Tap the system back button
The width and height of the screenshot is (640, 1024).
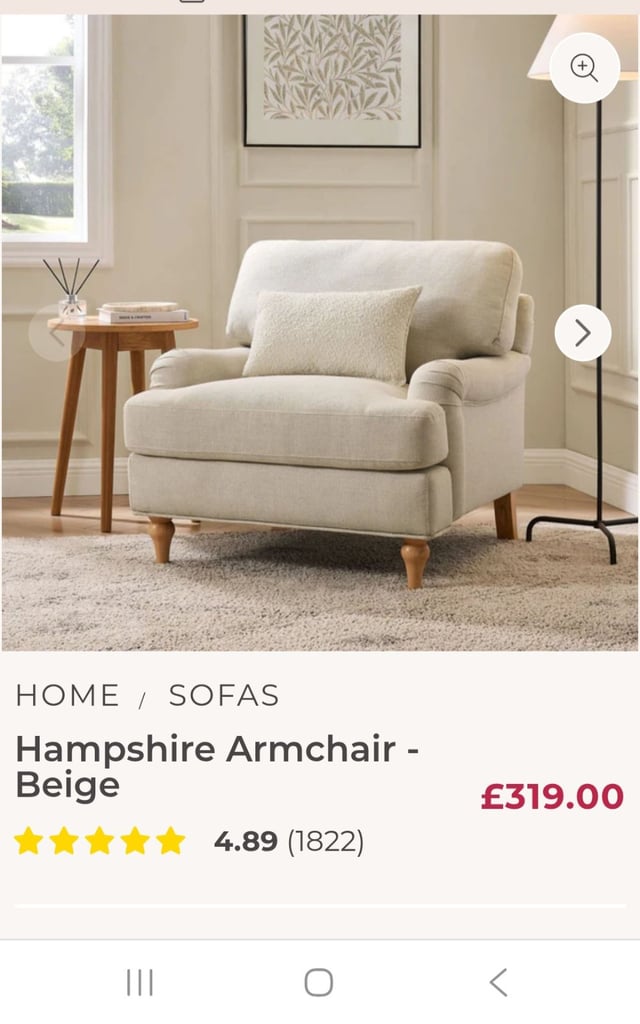(498, 982)
